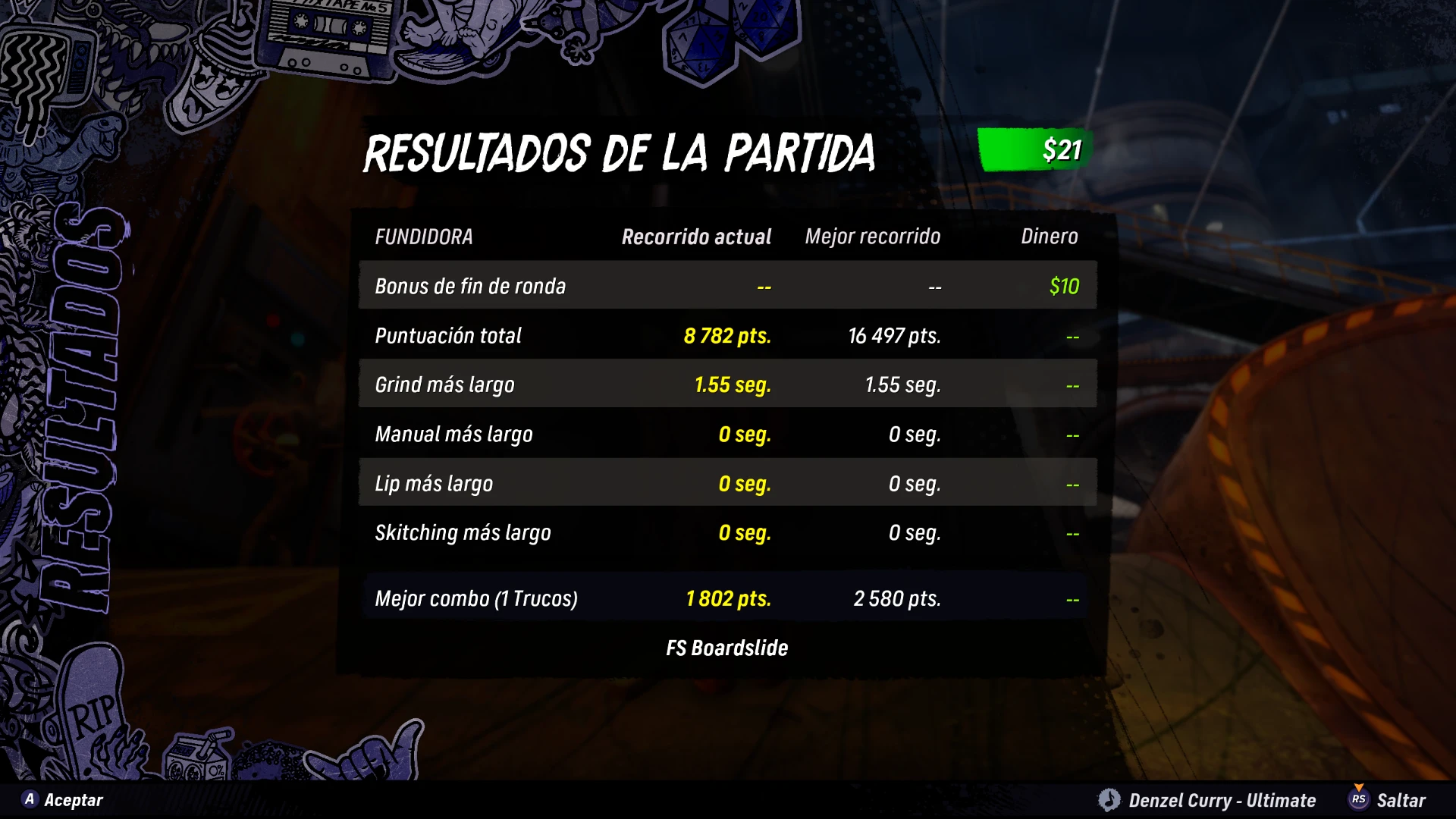Skip the current song with Saltar
1456x819 pixels.
click(x=1388, y=800)
